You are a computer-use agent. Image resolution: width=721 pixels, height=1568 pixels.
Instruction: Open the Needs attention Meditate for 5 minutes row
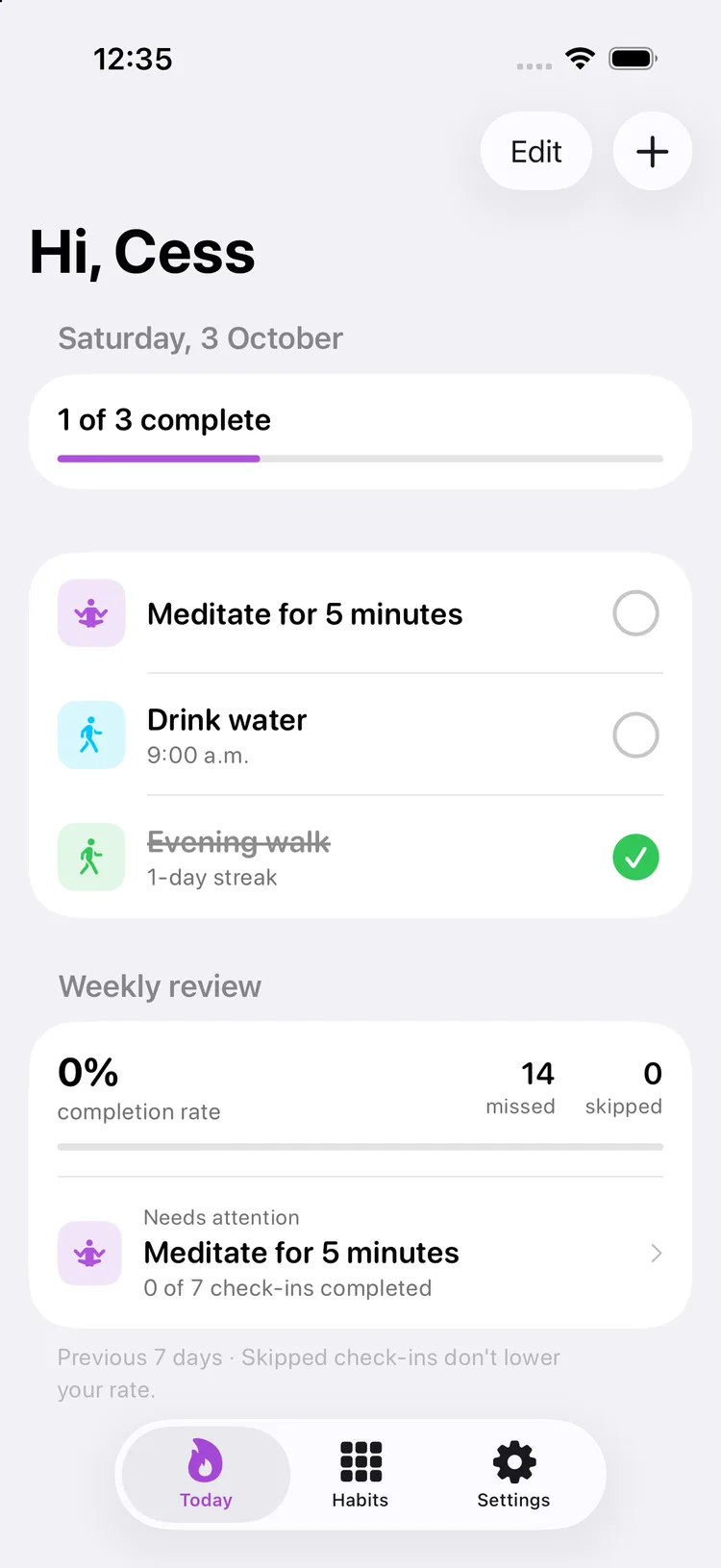point(360,1253)
